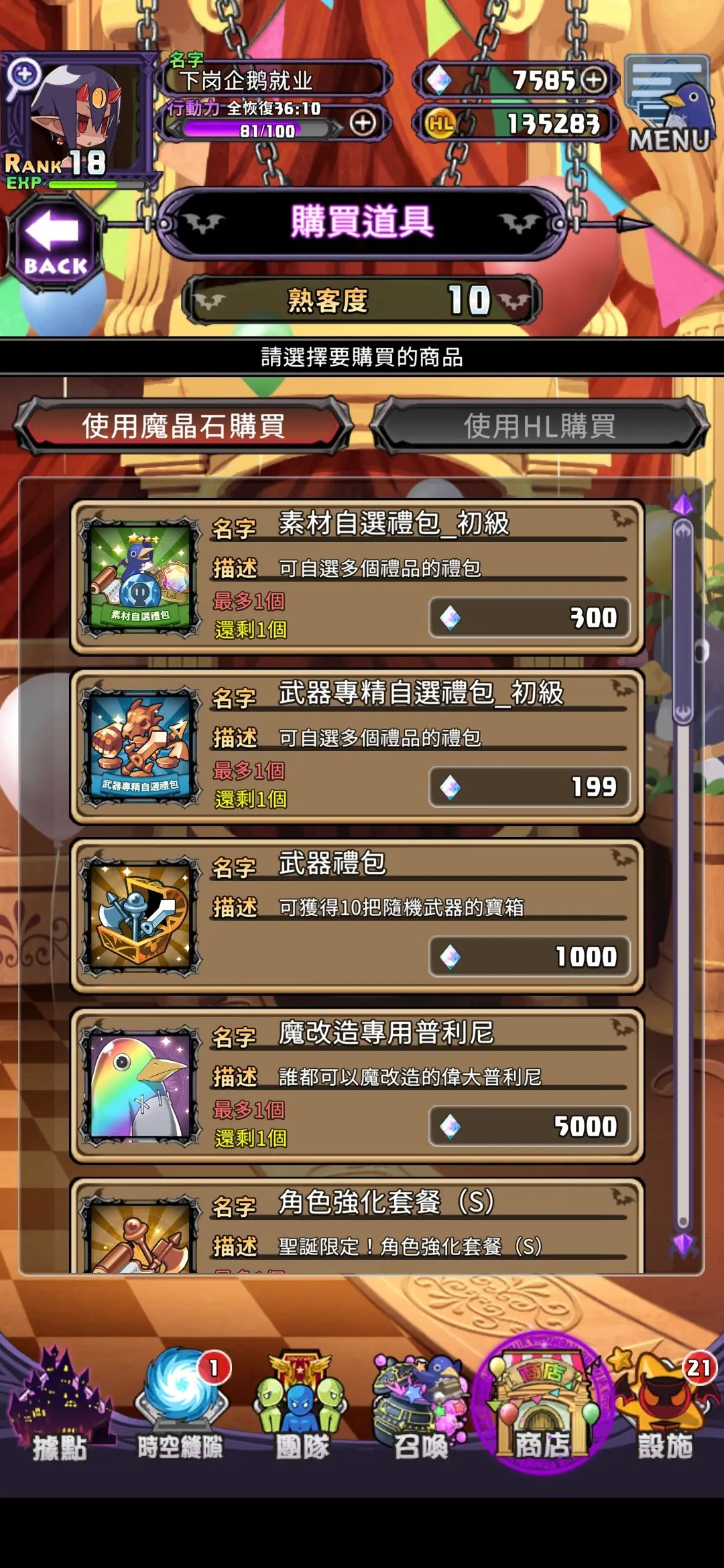Zoom the player avatar portrait

(24, 74)
